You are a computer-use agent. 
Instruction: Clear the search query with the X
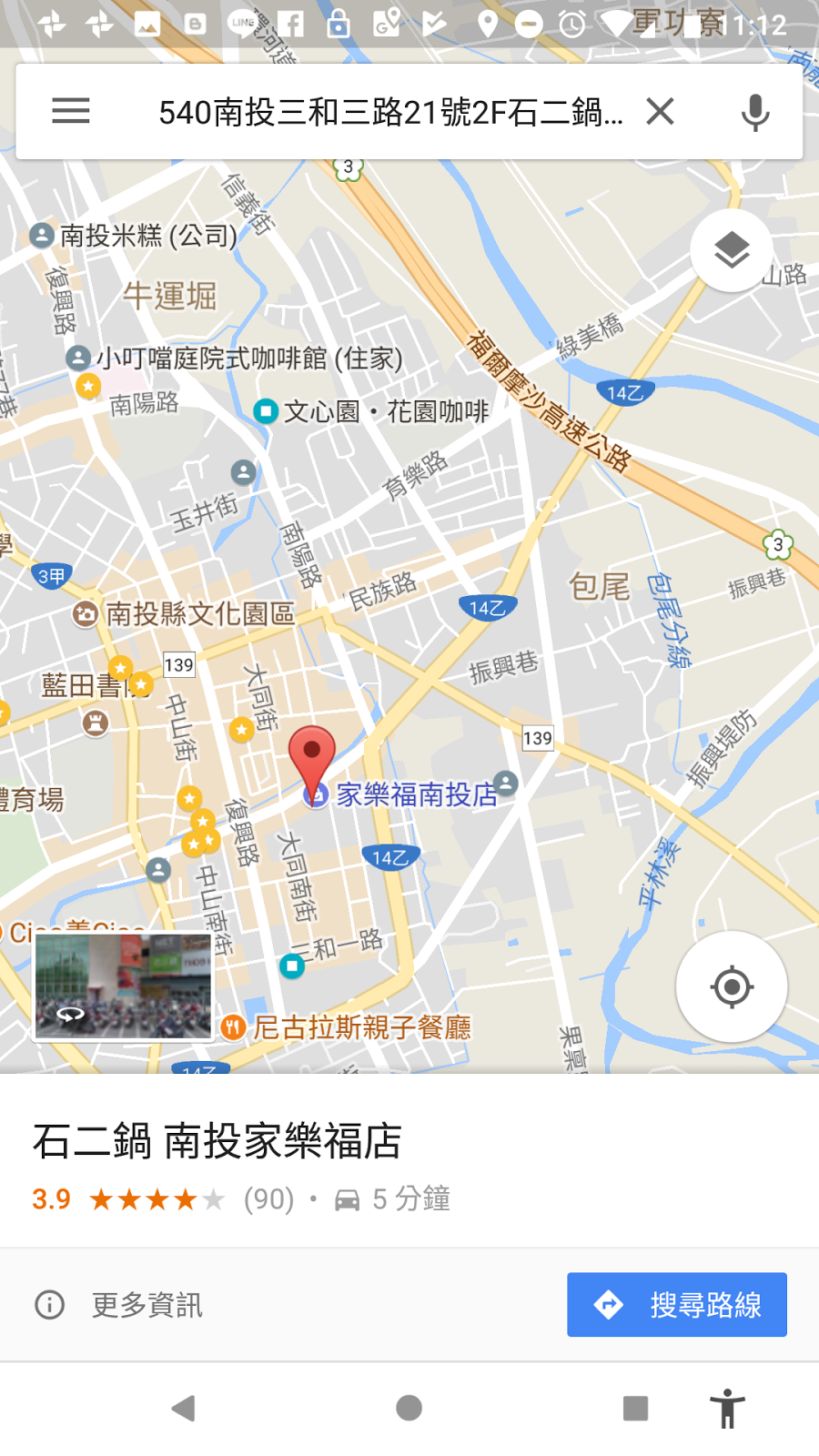(660, 112)
